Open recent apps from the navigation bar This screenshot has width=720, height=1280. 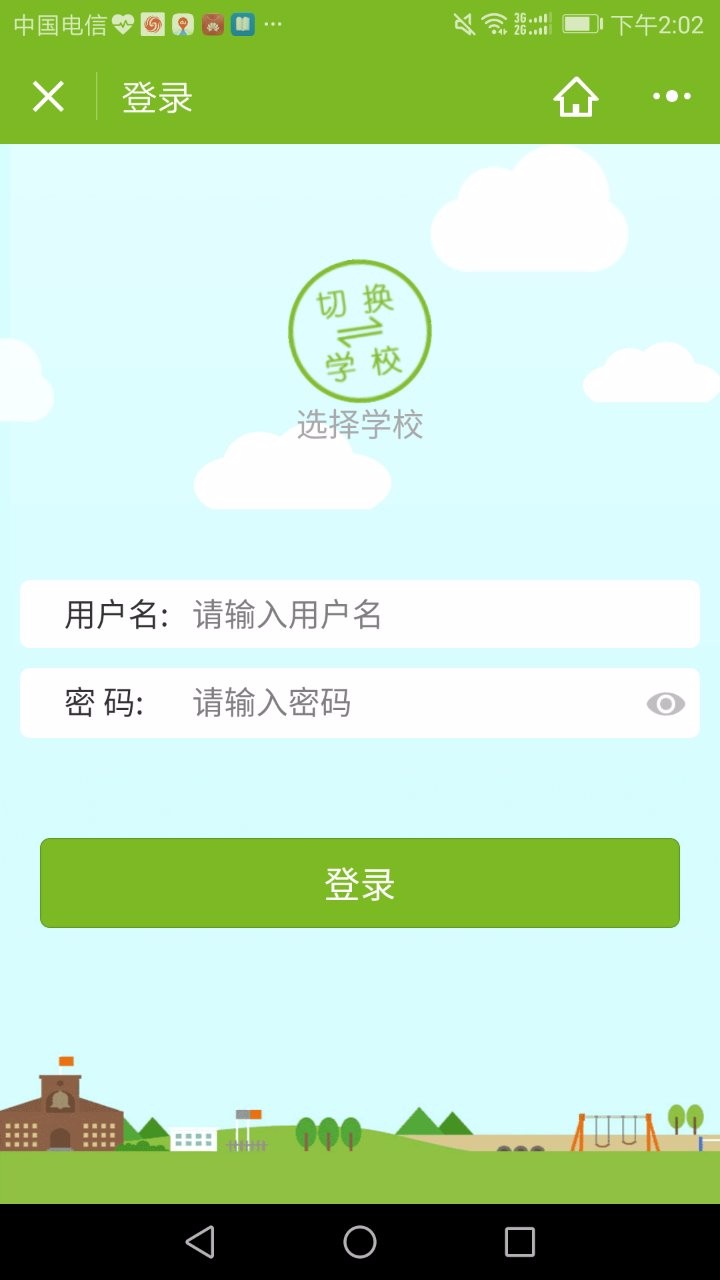pyautogui.click(x=520, y=1242)
